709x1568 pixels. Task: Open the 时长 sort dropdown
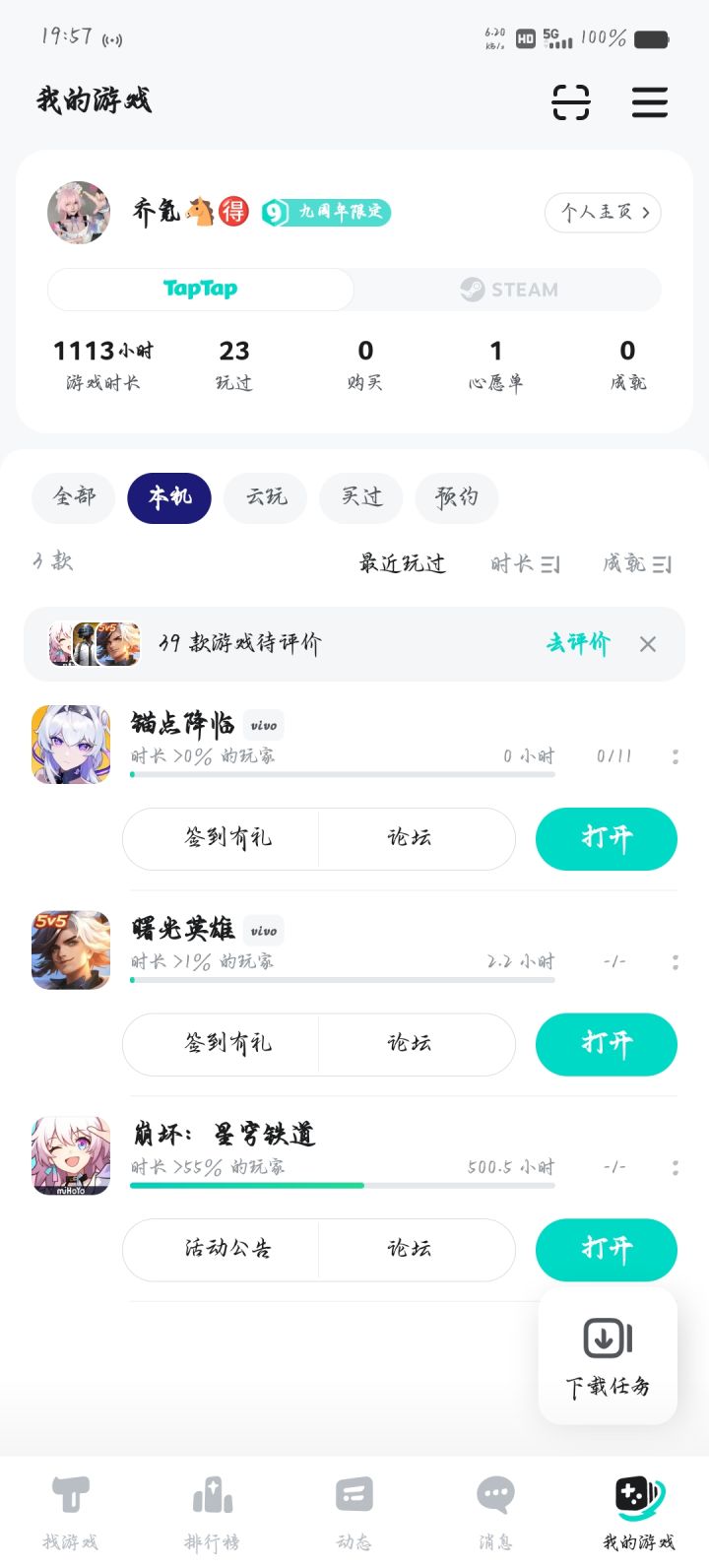pos(525,563)
